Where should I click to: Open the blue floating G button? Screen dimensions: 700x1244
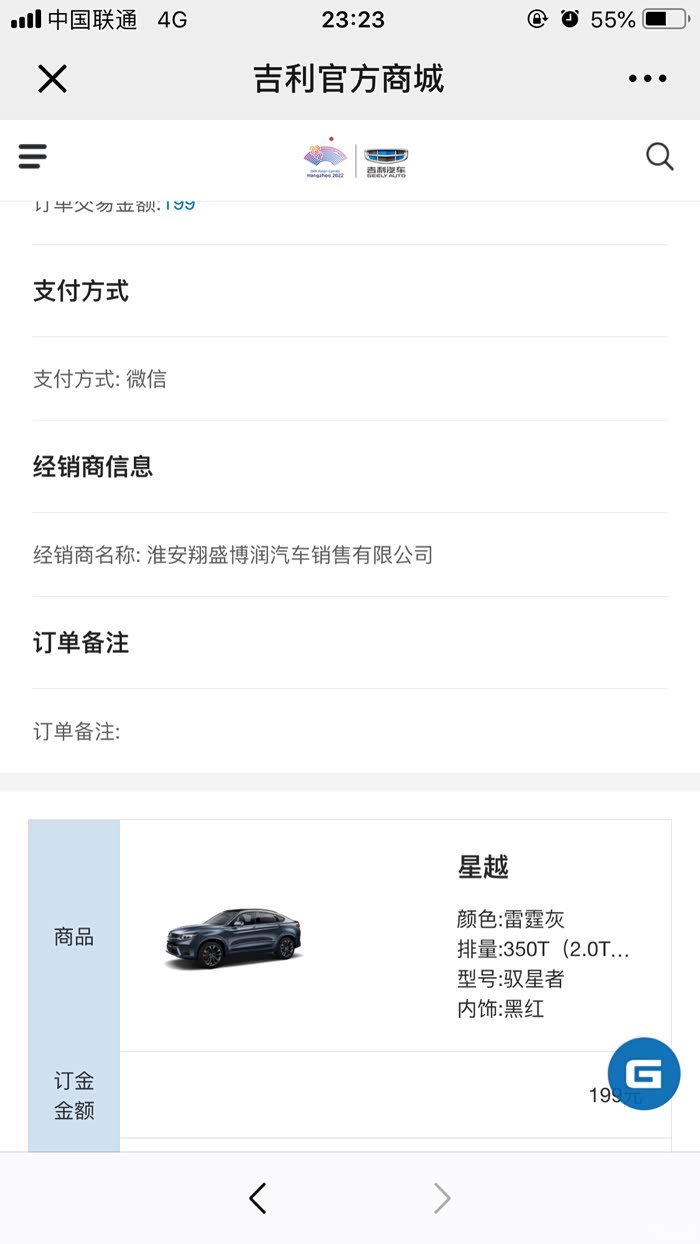(x=644, y=1074)
